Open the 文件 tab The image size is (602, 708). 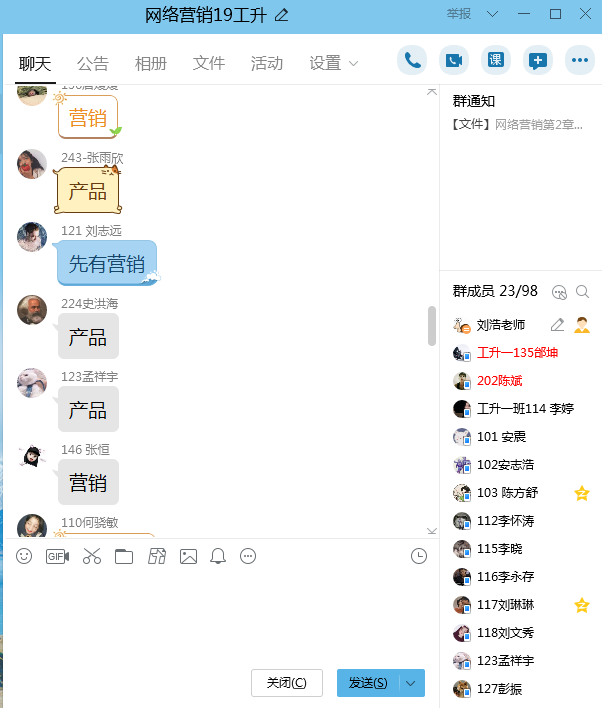209,63
